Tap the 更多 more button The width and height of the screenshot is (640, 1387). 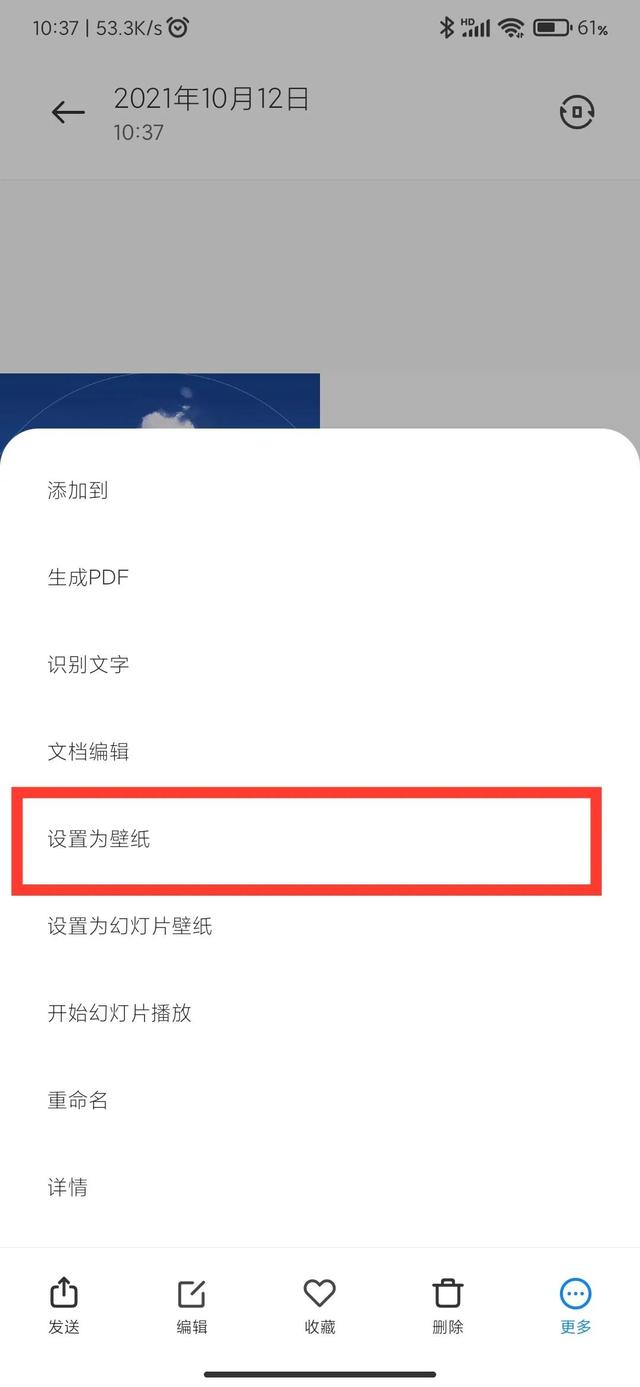click(576, 1305)
